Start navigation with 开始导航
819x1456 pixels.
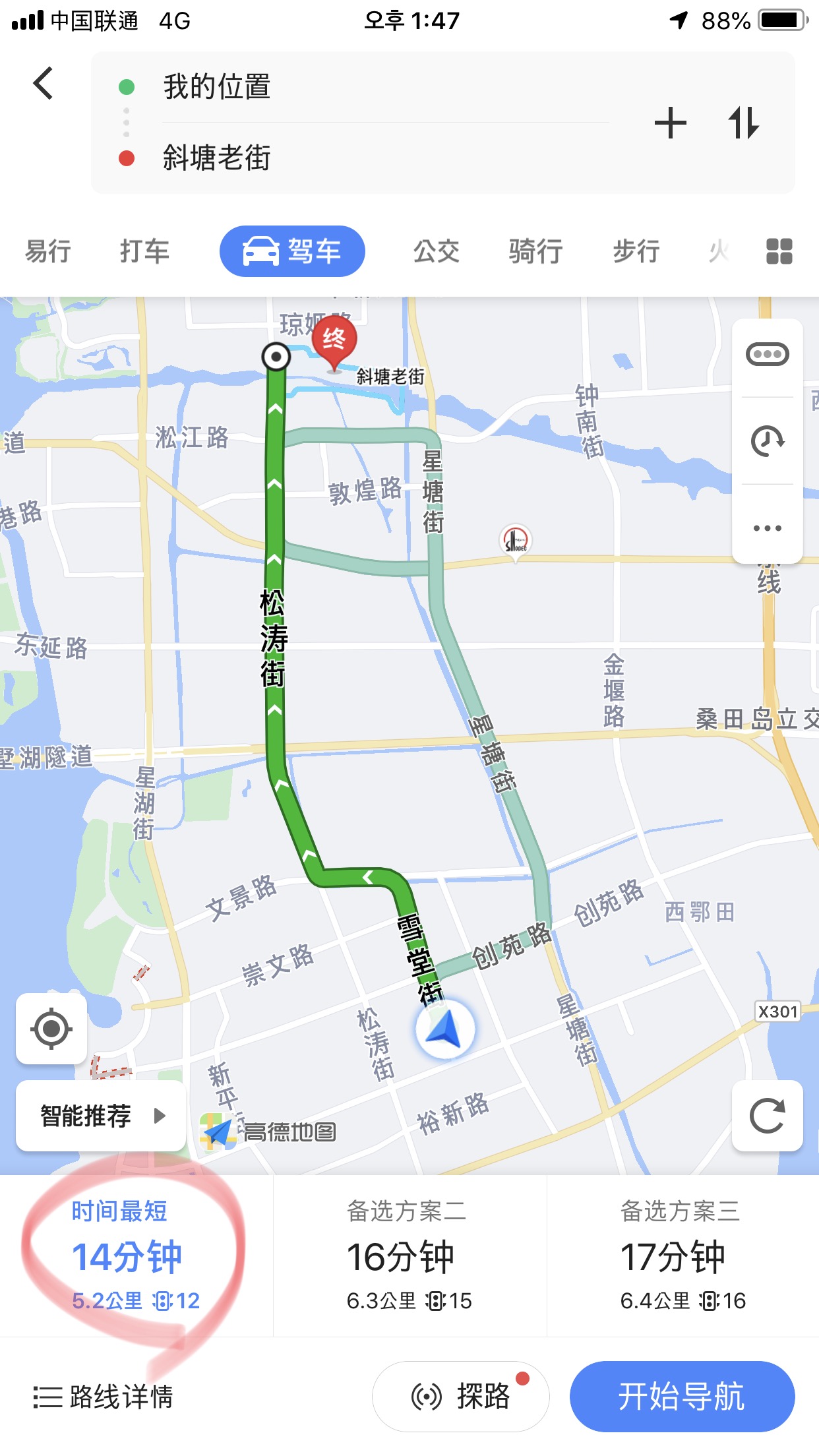[682, 1397]
